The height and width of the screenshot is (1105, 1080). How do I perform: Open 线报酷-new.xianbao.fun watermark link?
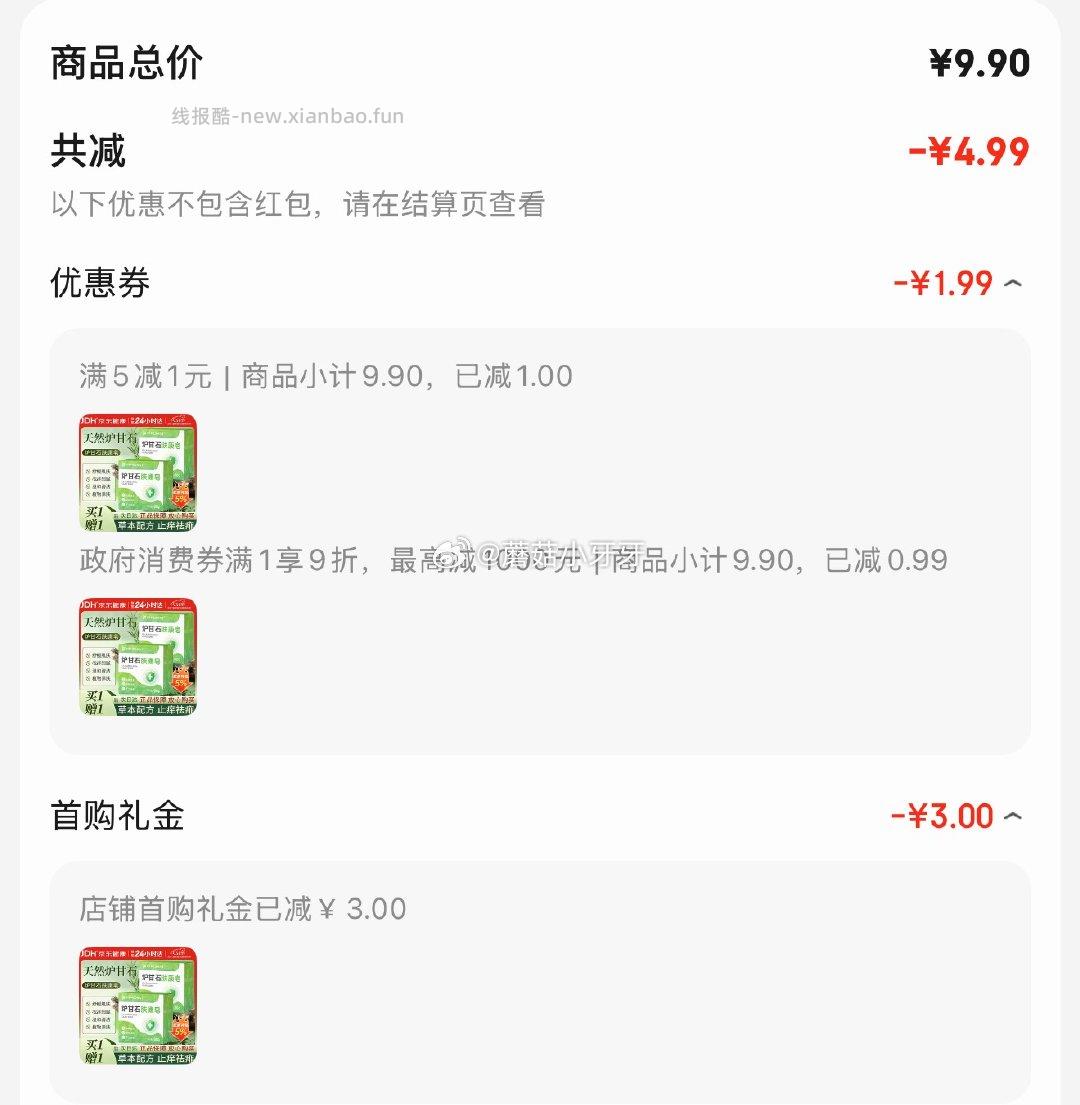click(287, 115)
